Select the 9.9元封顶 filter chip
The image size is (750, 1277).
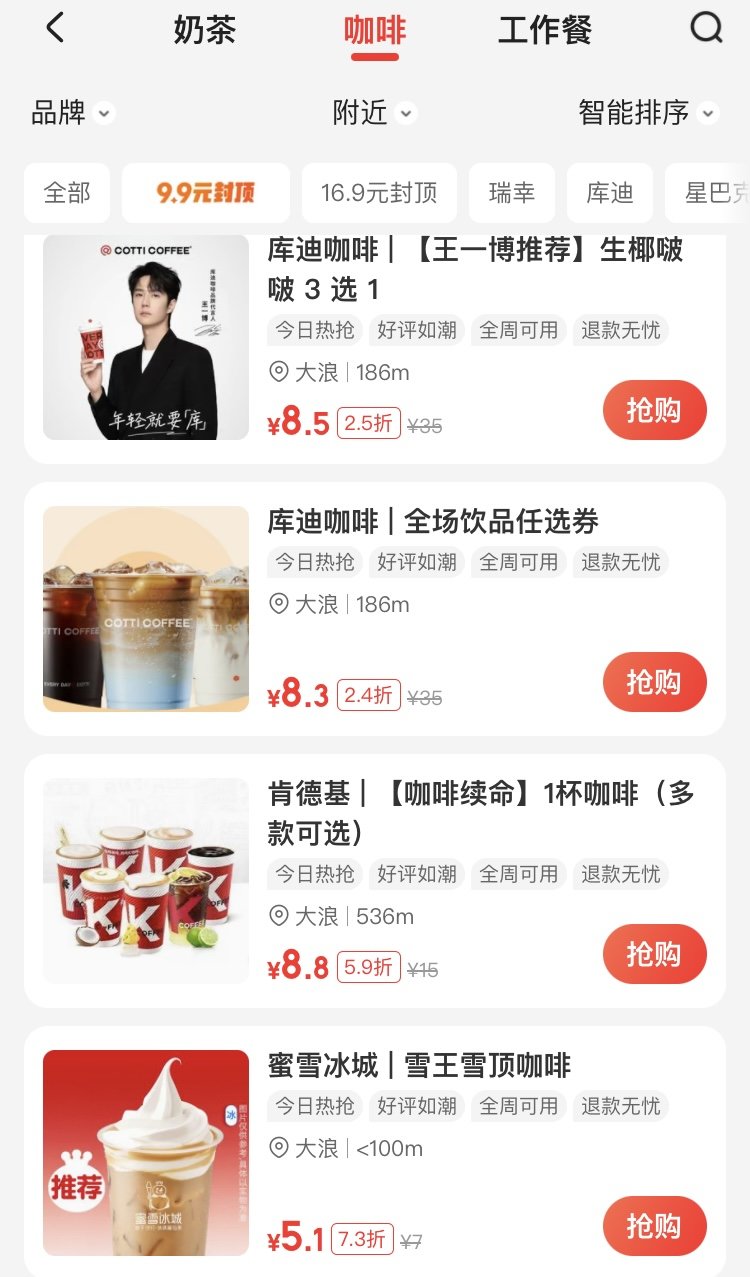tap(205, 193)
